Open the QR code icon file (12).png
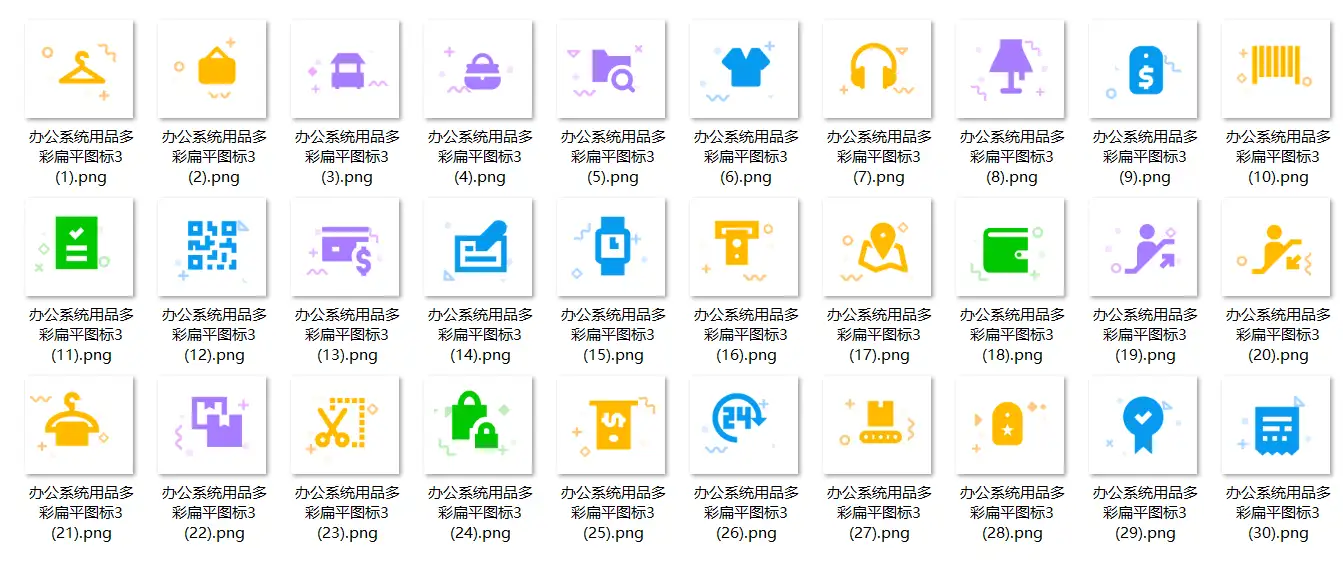Image resolution: width=1343 pixels, height=566 pixels. (x=212, y=247)
